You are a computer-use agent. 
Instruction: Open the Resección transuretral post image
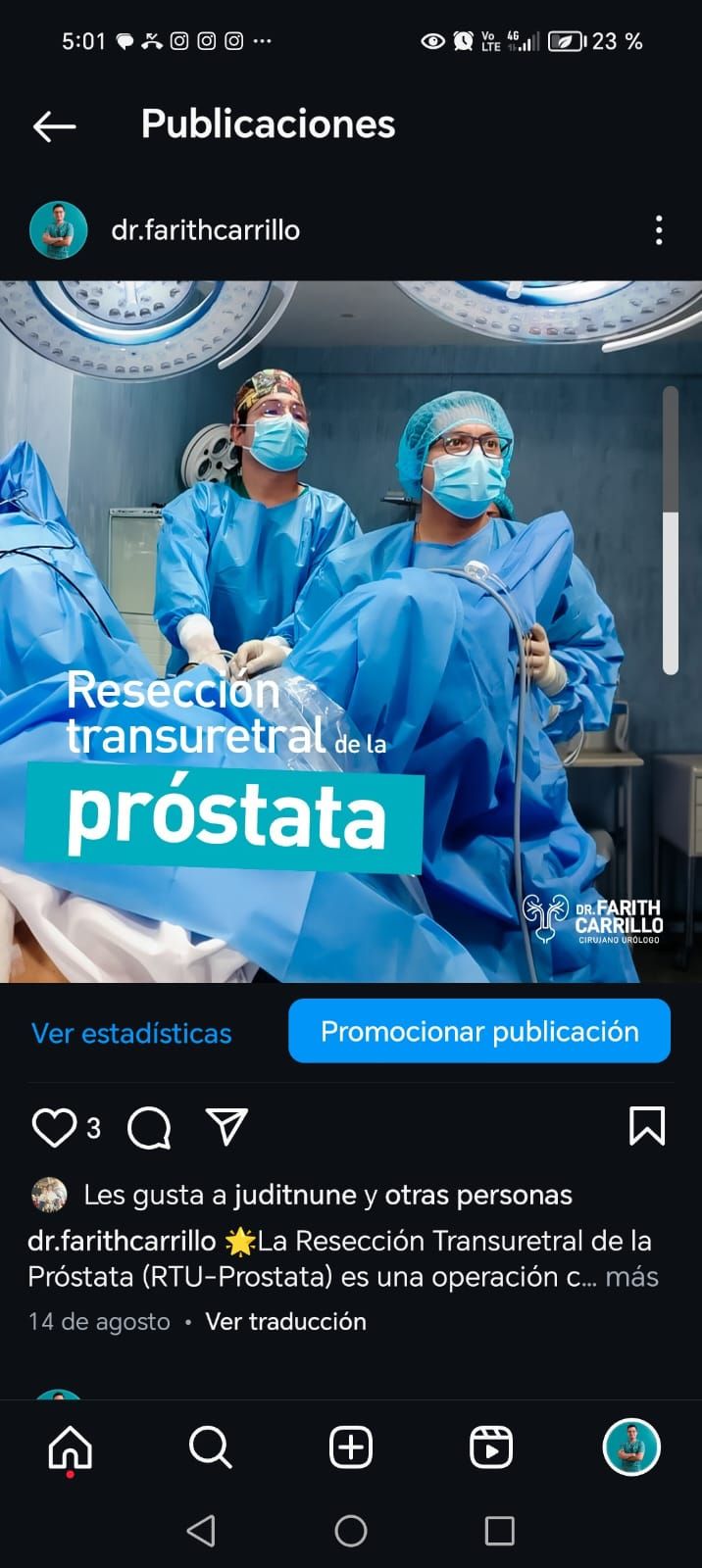351,631
